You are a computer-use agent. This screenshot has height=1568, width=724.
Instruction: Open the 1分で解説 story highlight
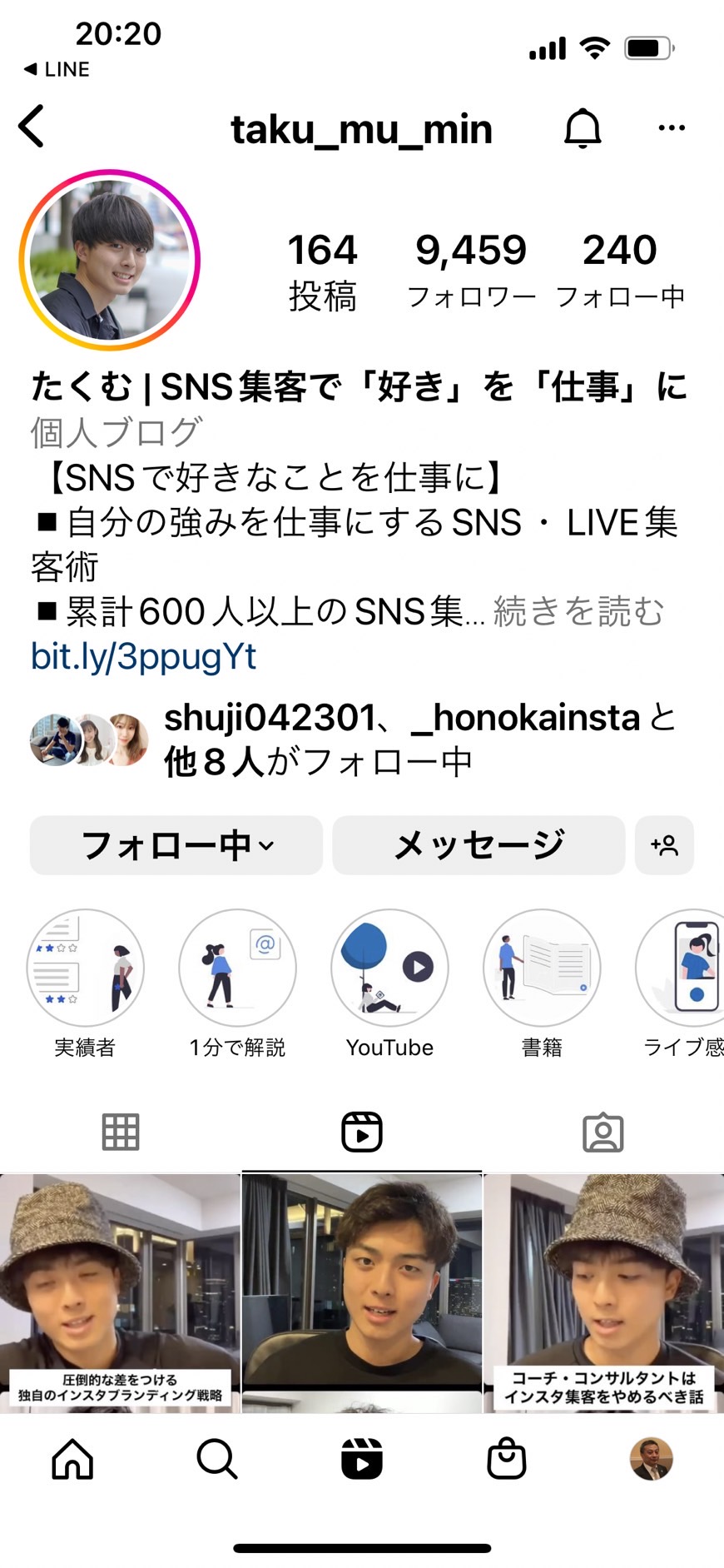tap(237, 983)
